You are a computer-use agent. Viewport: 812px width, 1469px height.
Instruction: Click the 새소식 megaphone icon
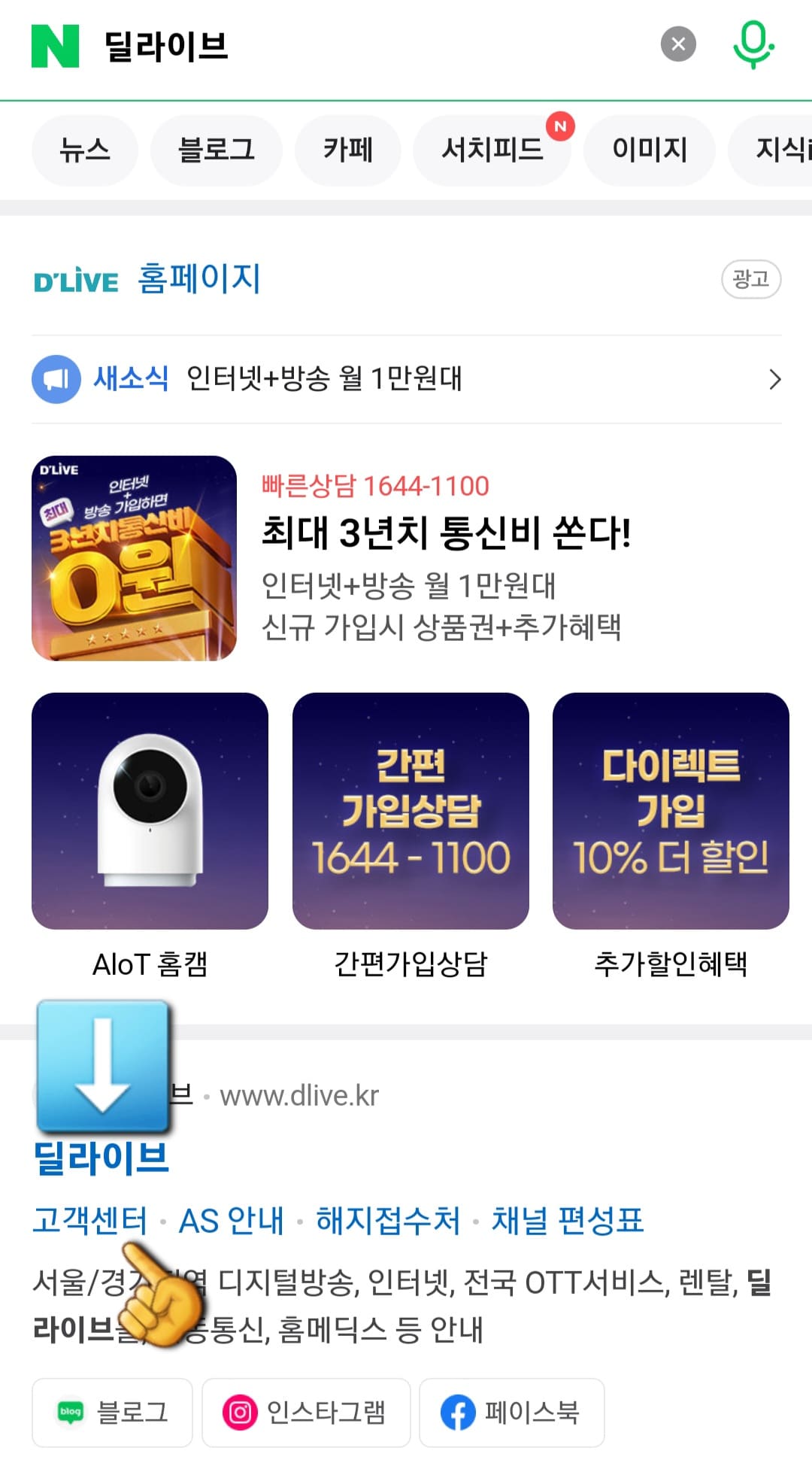tap(56, 380)
